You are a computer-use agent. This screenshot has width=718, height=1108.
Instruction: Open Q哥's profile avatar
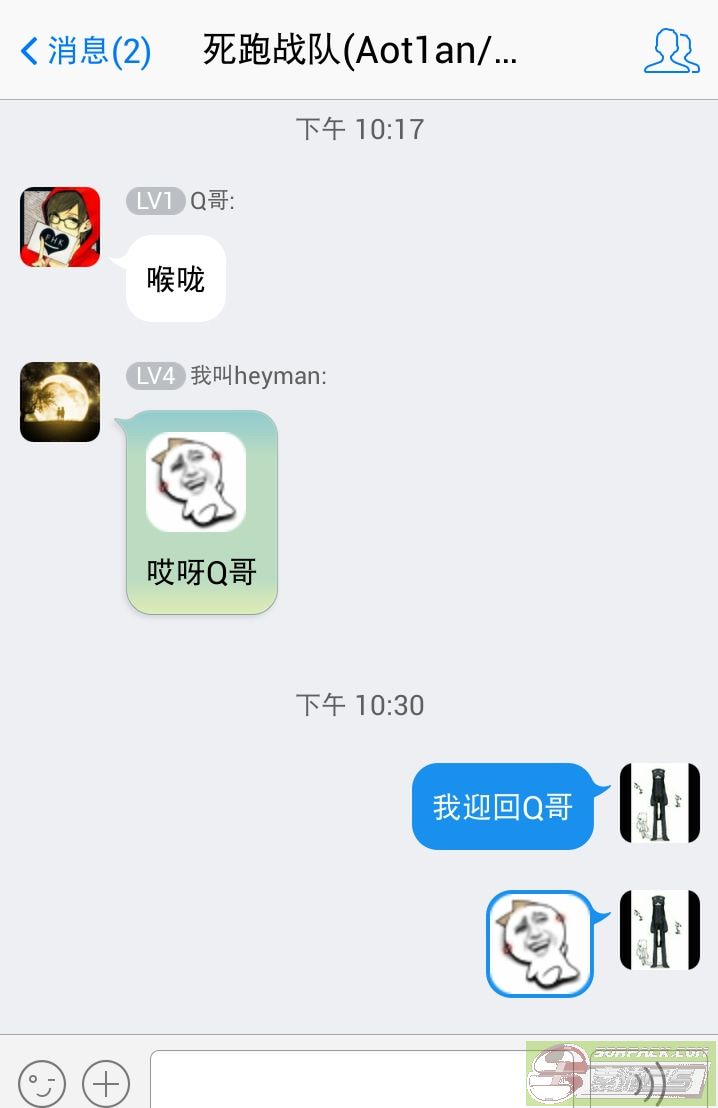(x=60, y=227)
